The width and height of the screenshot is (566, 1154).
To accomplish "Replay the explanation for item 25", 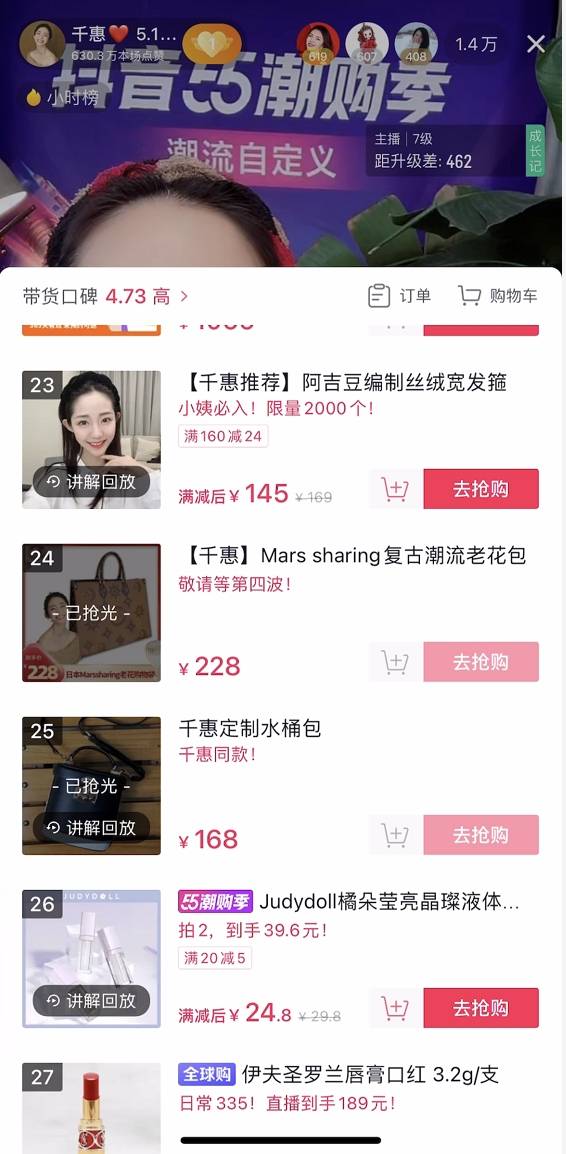I will (91, 828).
